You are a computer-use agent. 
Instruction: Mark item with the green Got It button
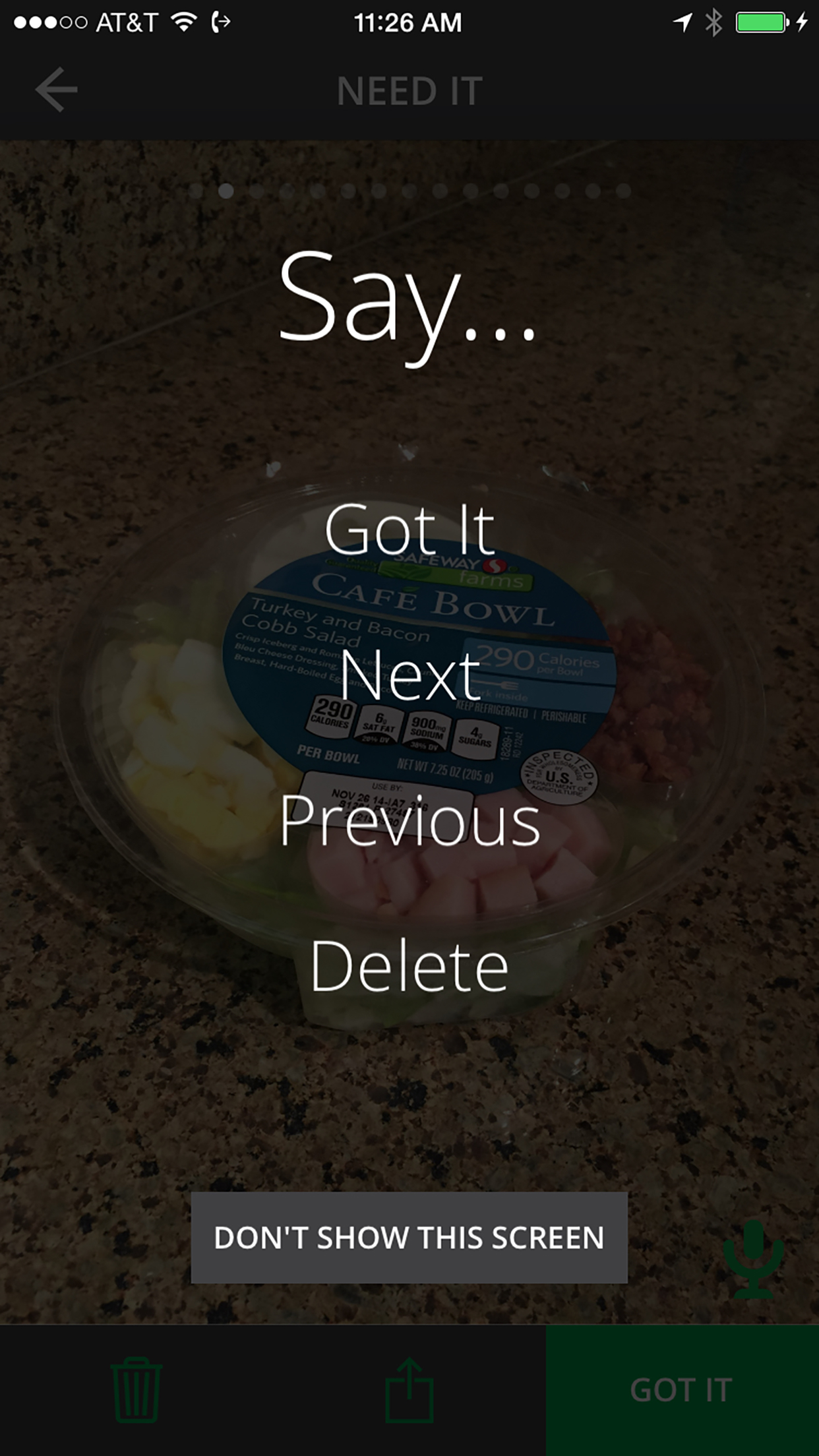[682, 1390]
